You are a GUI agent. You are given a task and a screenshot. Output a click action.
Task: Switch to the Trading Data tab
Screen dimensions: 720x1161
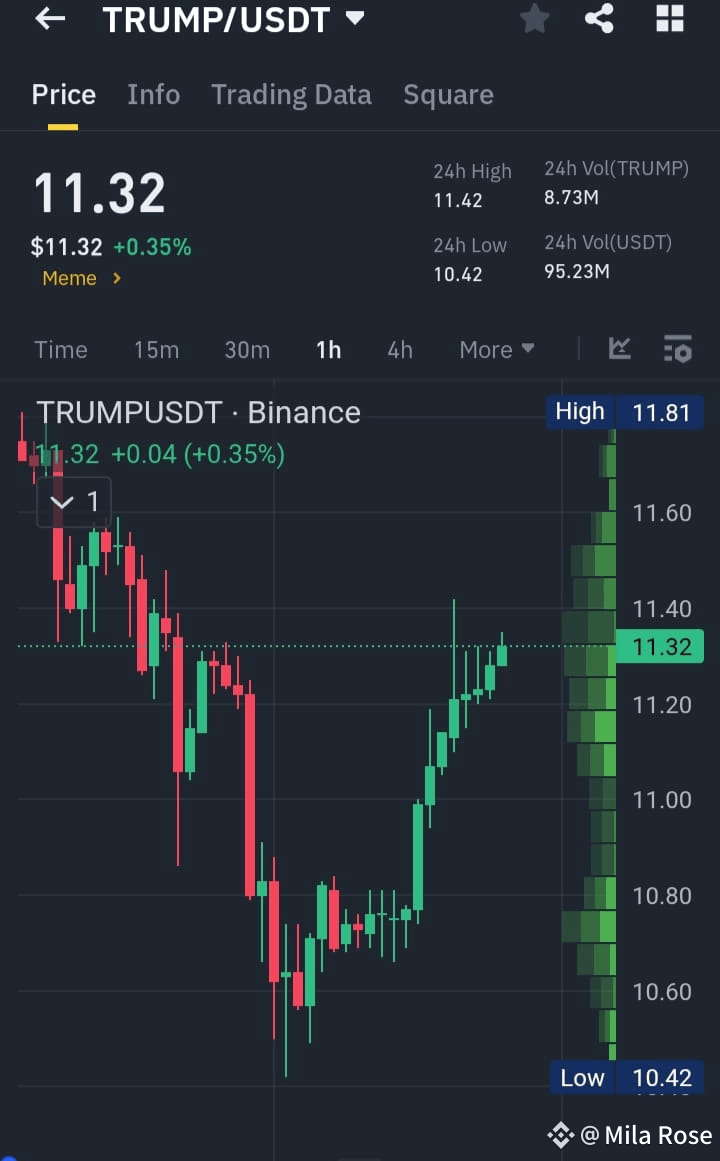coord(291,94)
